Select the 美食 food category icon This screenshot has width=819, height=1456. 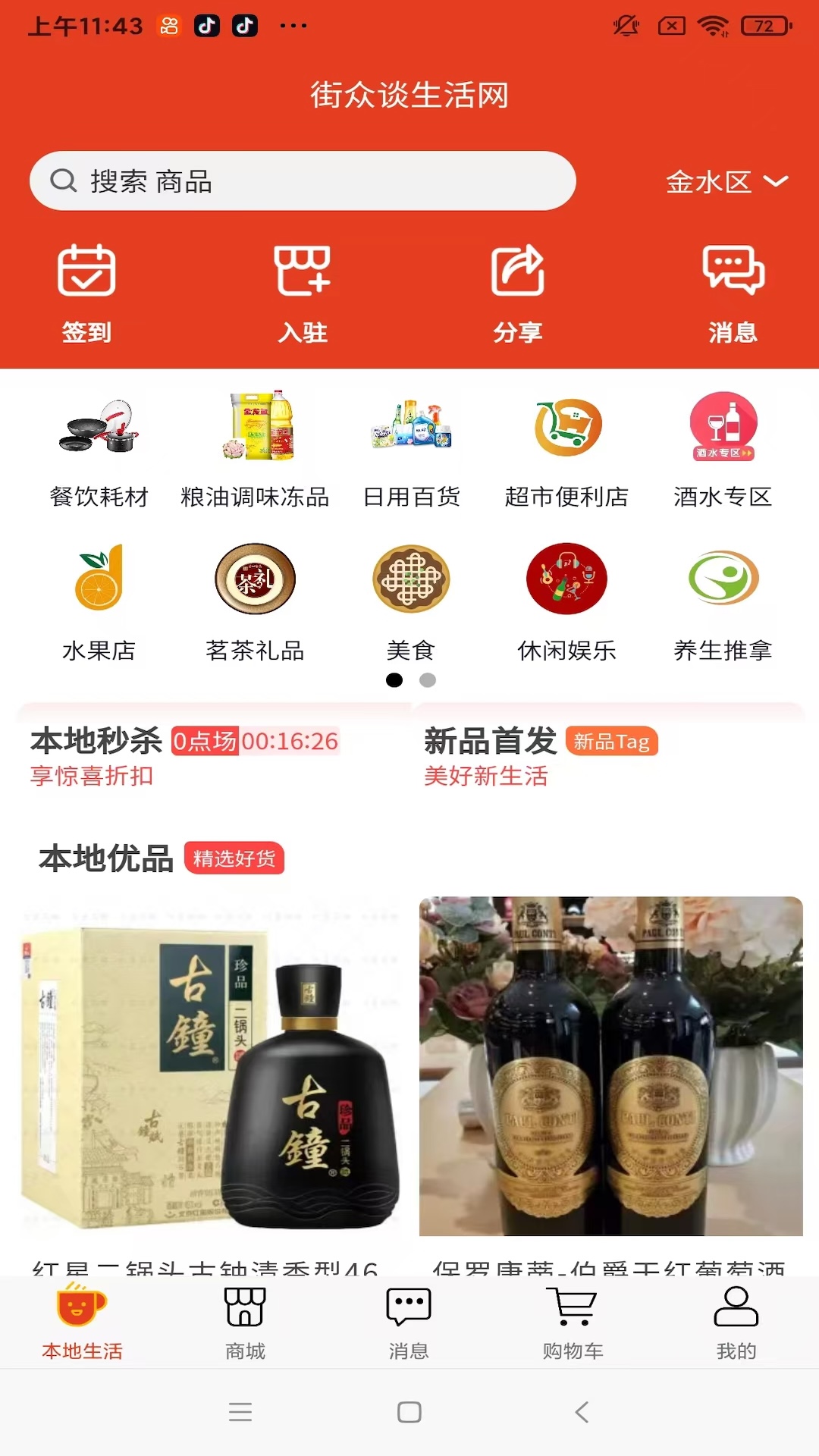point(410,579)
